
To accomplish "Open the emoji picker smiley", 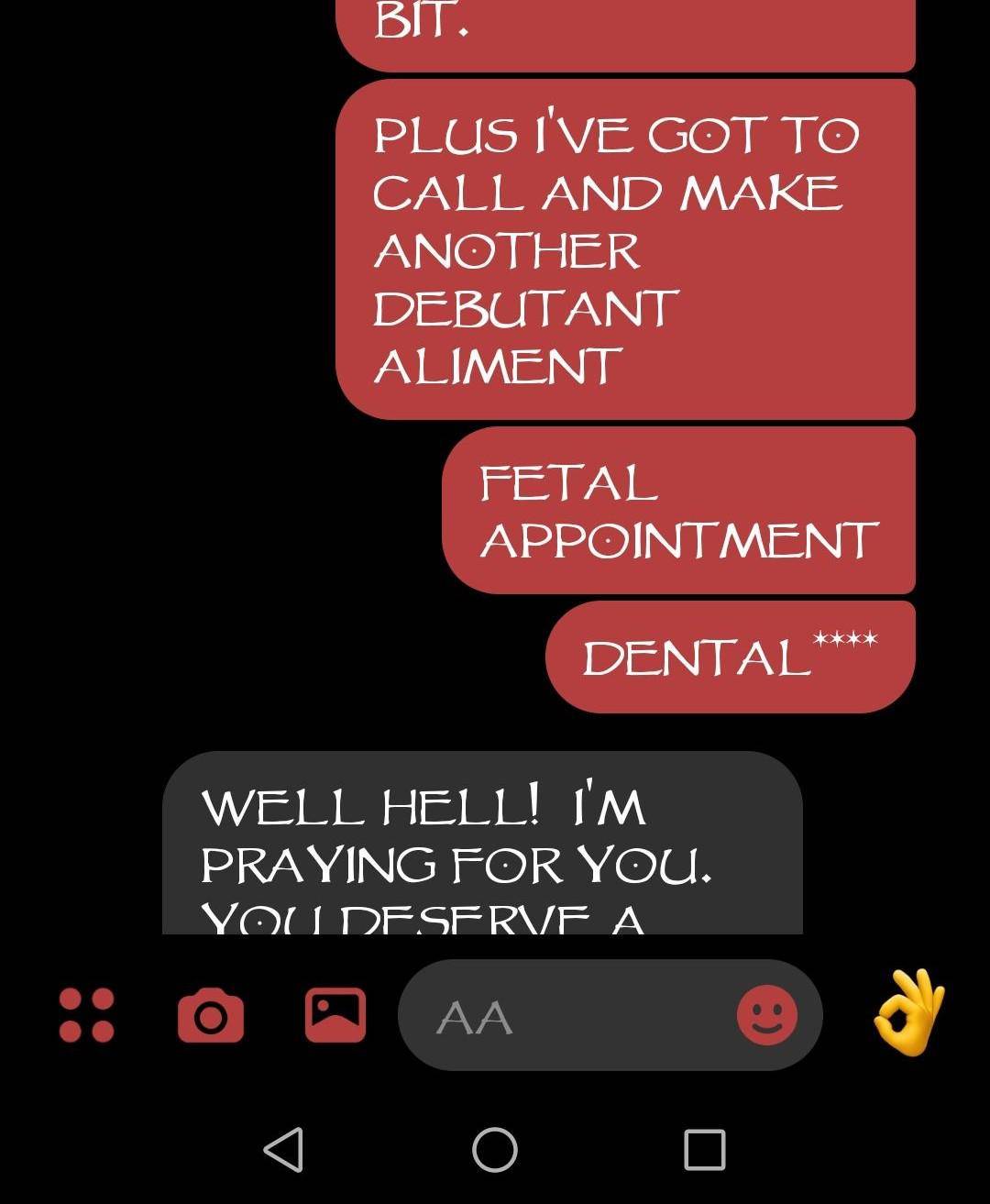I will [x=766, y=1015].
